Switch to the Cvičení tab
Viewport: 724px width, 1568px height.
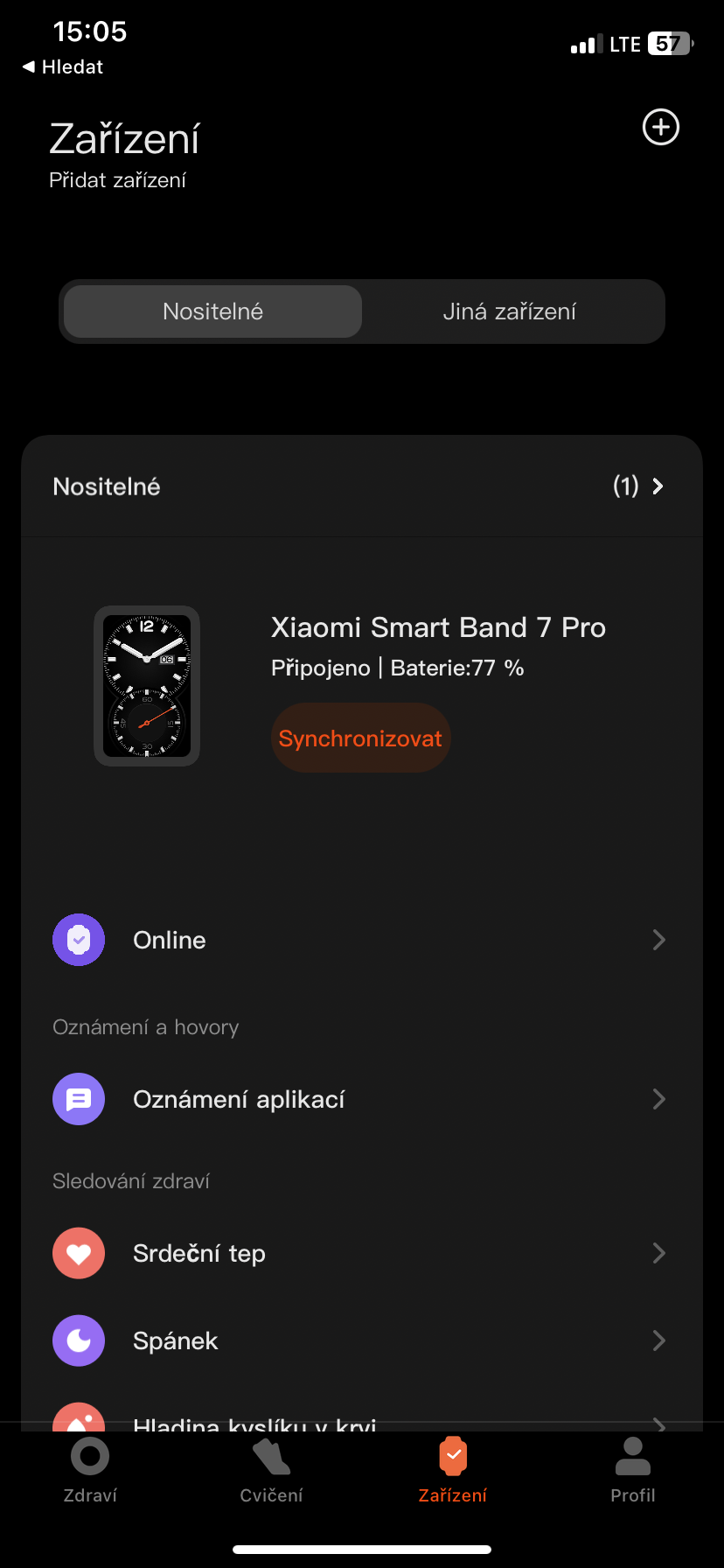coord(271,1472)
